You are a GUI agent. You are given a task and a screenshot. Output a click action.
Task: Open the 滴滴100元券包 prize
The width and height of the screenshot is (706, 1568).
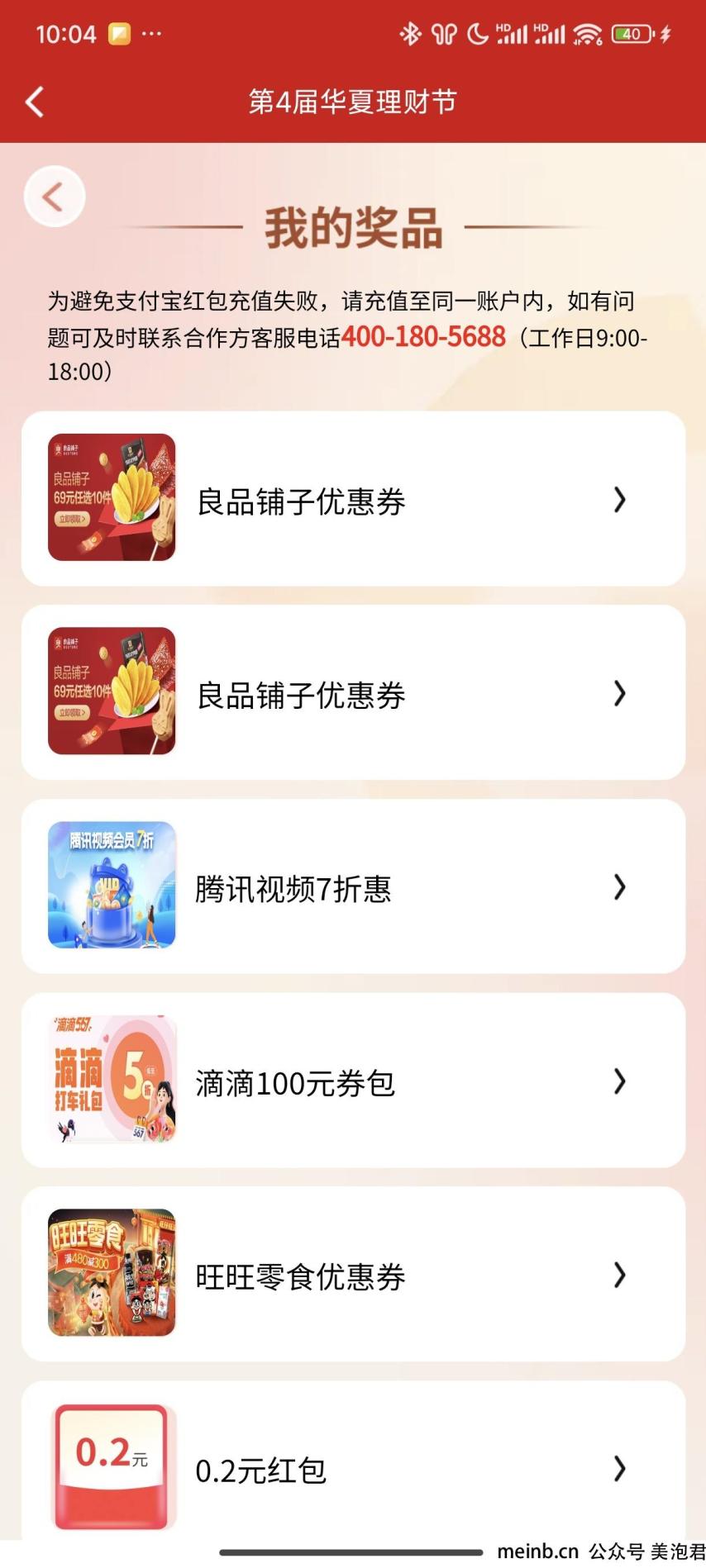[x=353, y=1081]
